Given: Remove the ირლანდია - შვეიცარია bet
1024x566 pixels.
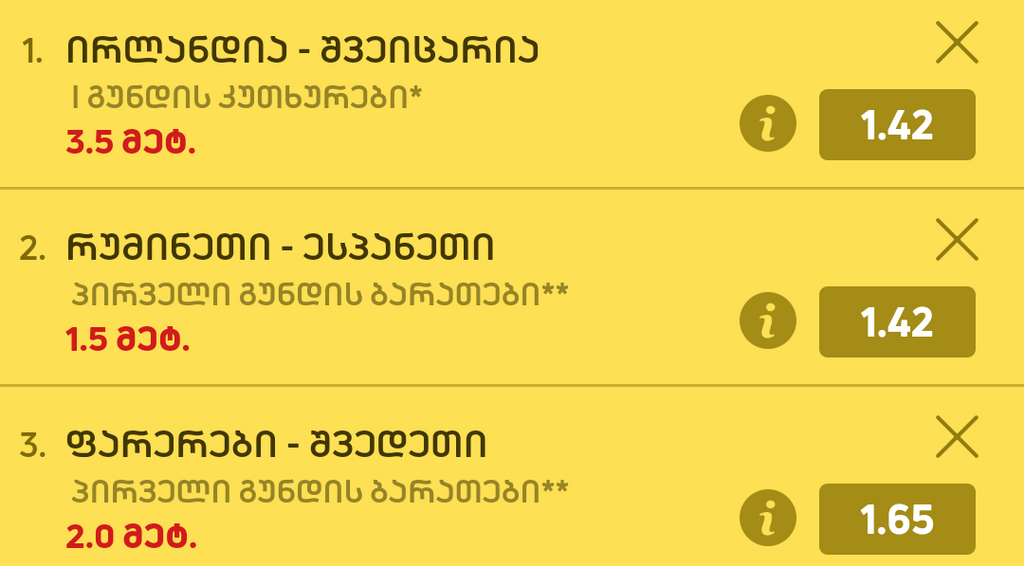Looking at the screenshot, I should [957, 43].
